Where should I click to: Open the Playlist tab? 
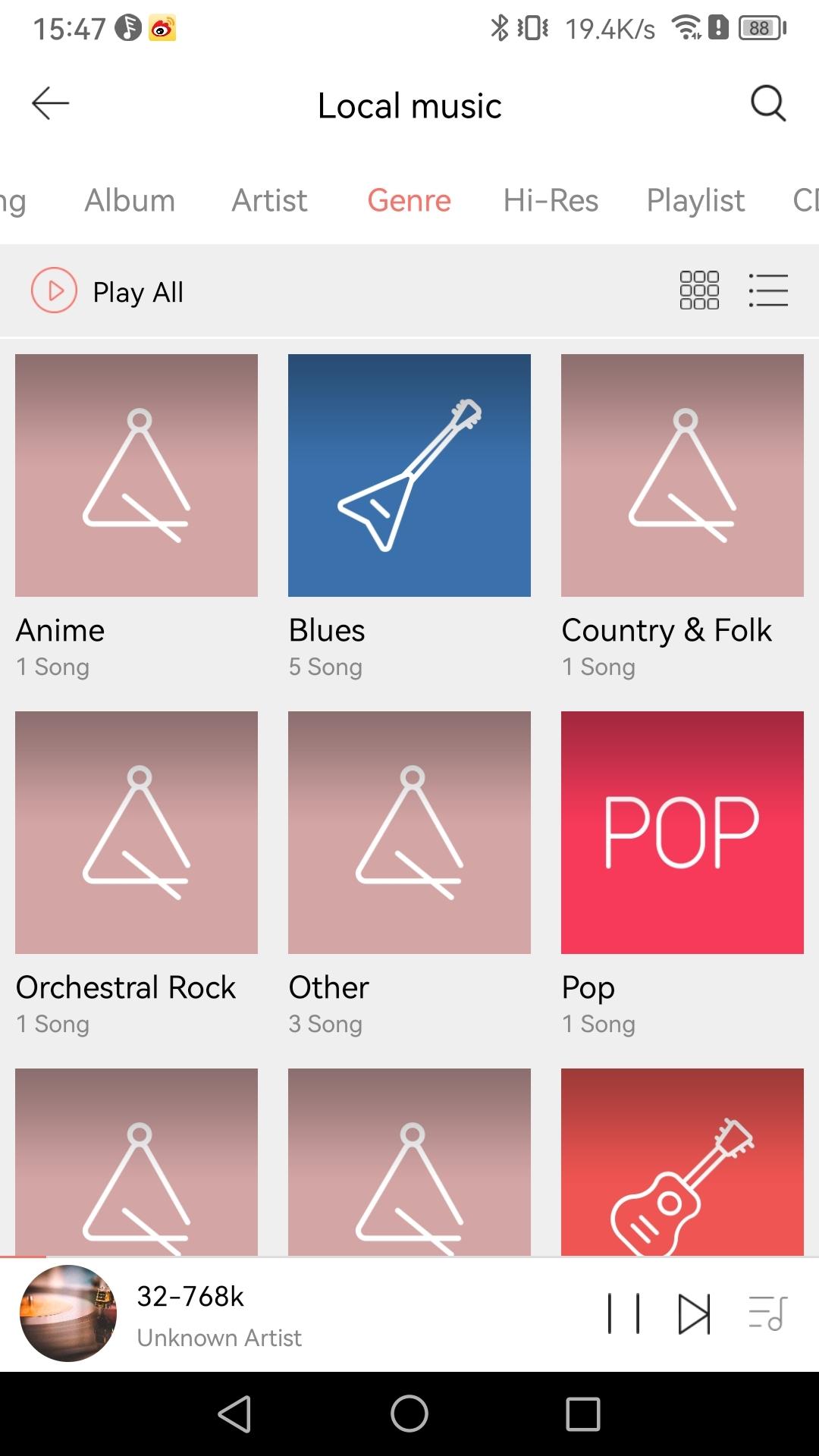(695, 200)
